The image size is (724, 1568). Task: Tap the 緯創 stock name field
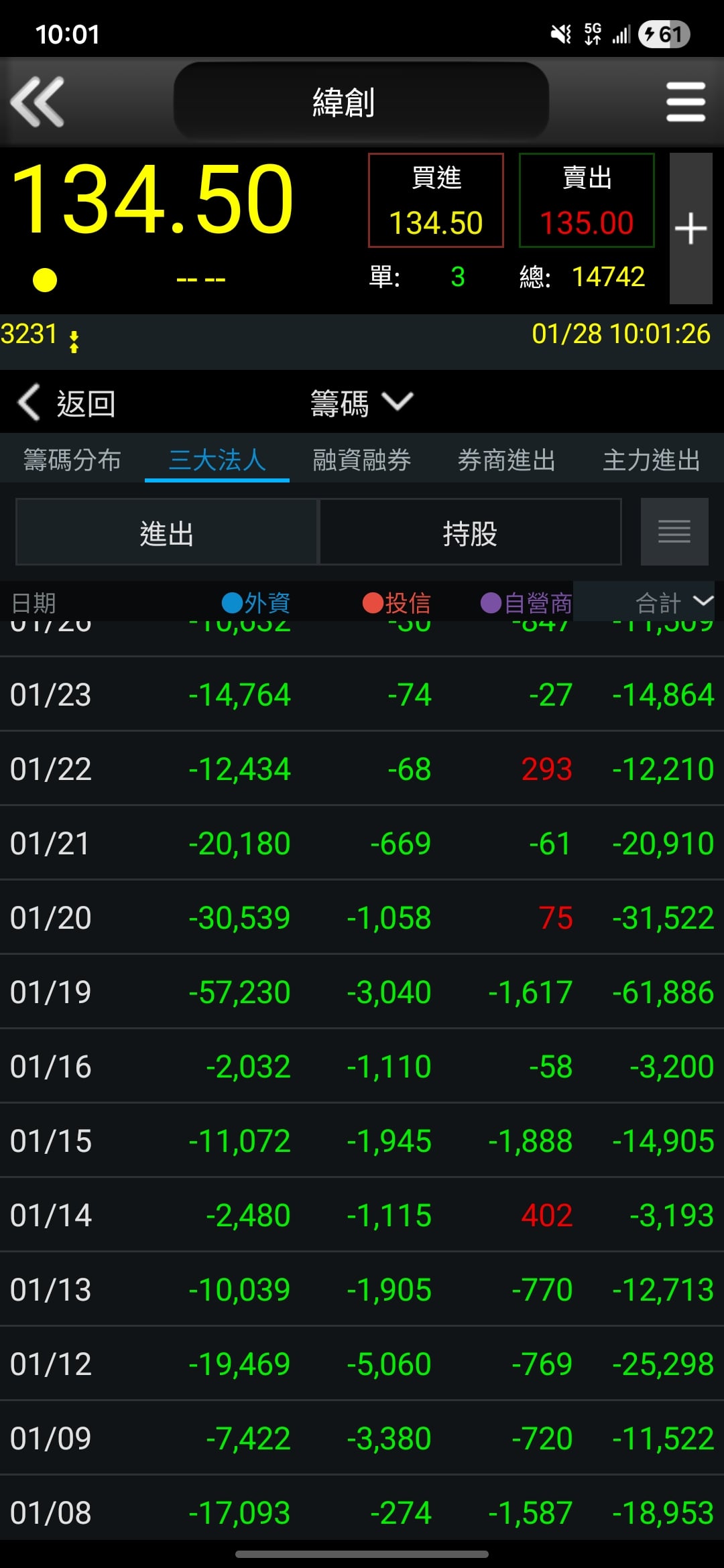(x=361, y=102)
